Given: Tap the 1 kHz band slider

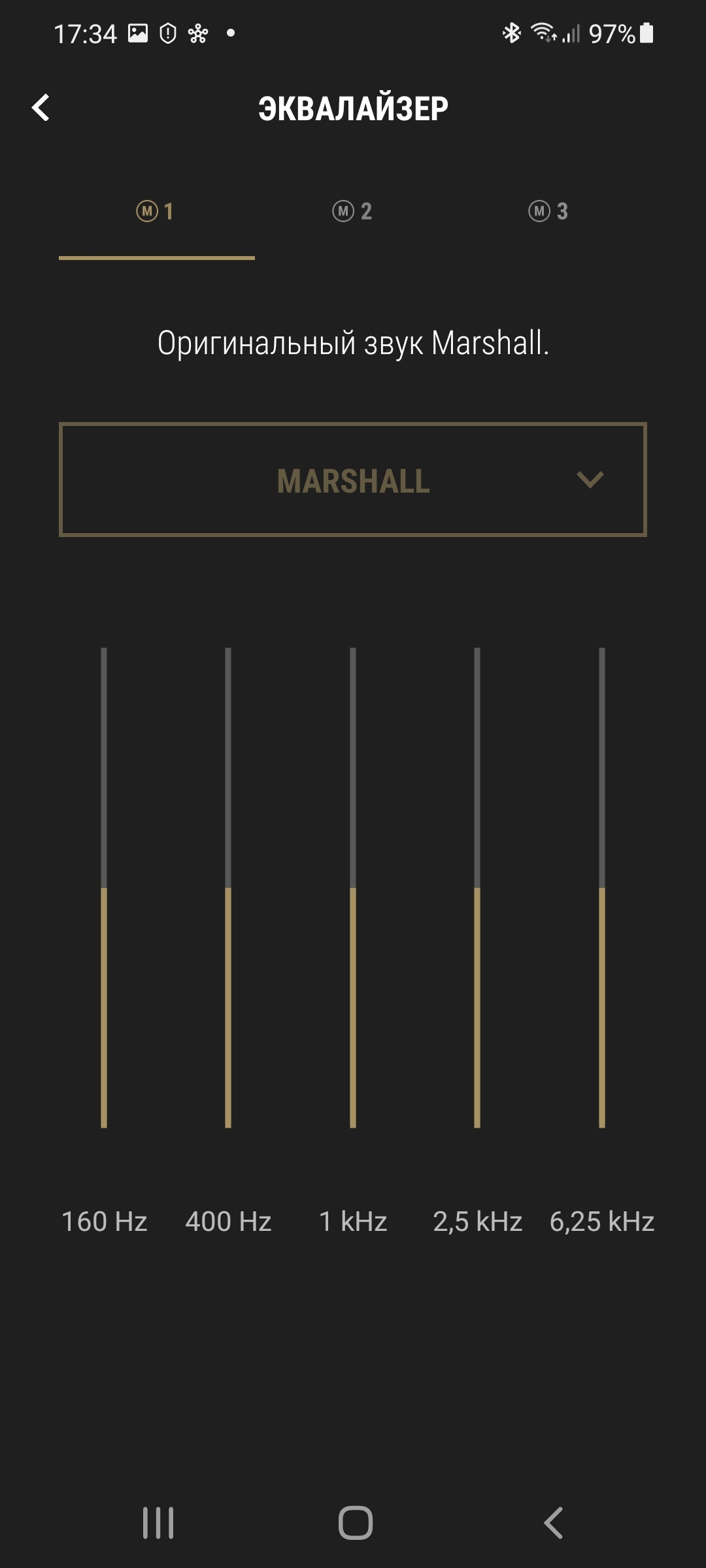Looking at the screenshot, I should tap(353, 887).
